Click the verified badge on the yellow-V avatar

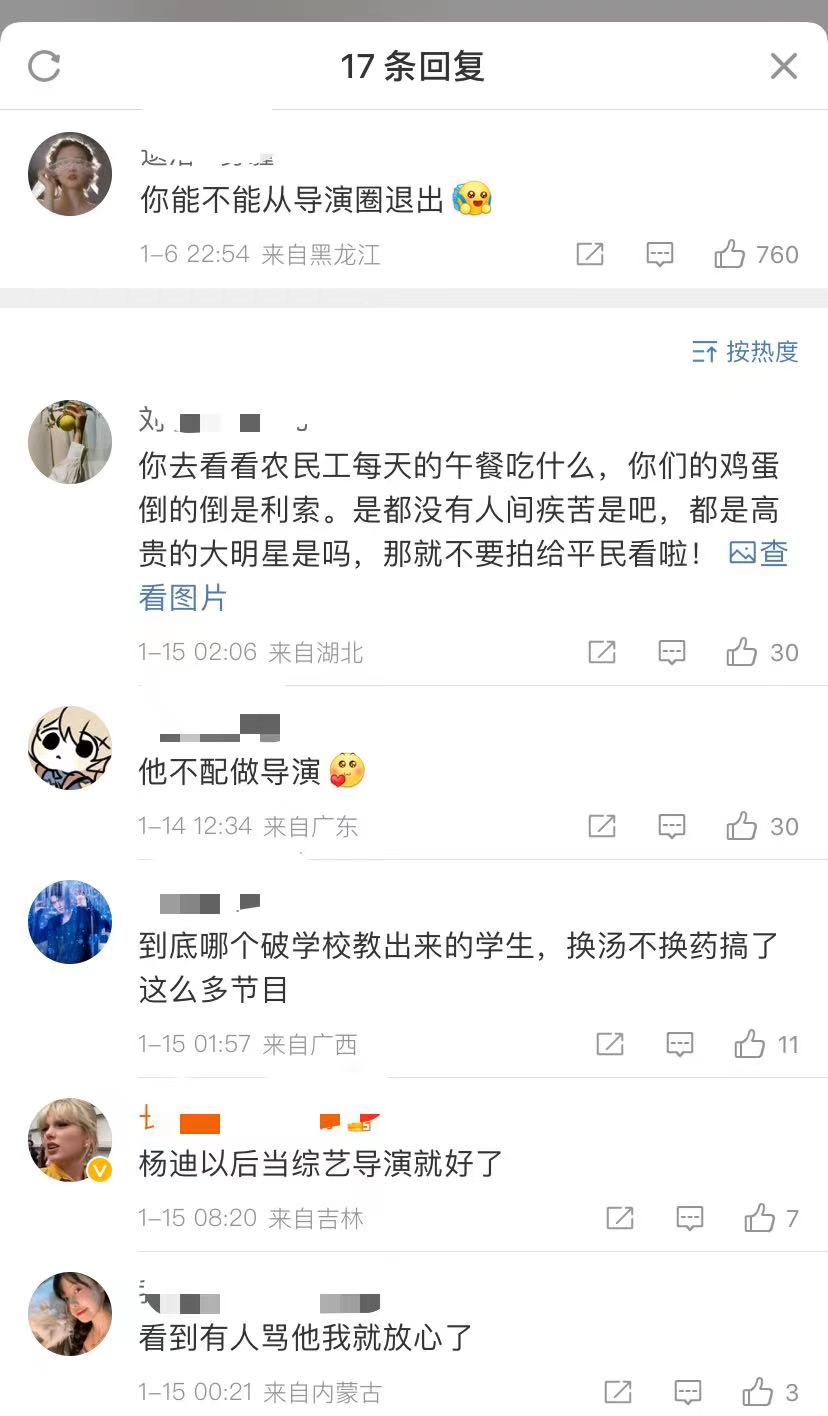[x=100, y=1169]
